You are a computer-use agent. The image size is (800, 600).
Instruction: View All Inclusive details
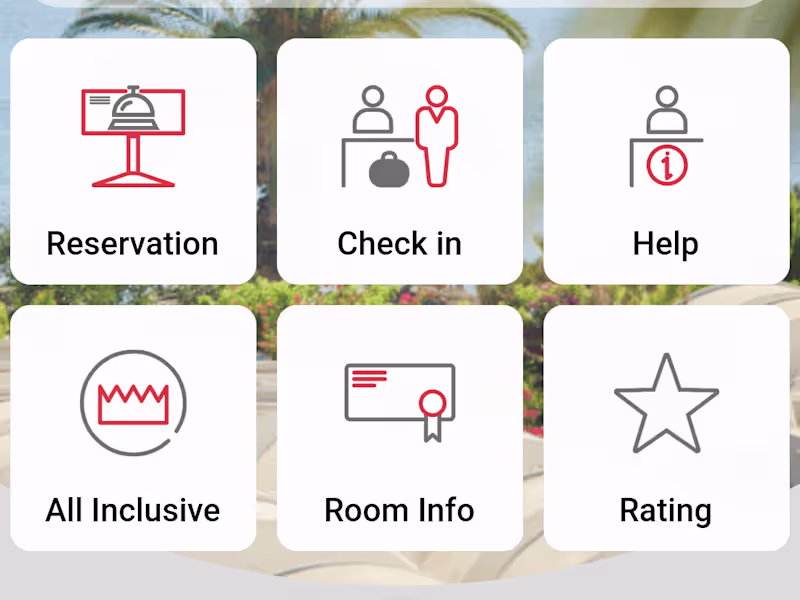pos(133,428)
